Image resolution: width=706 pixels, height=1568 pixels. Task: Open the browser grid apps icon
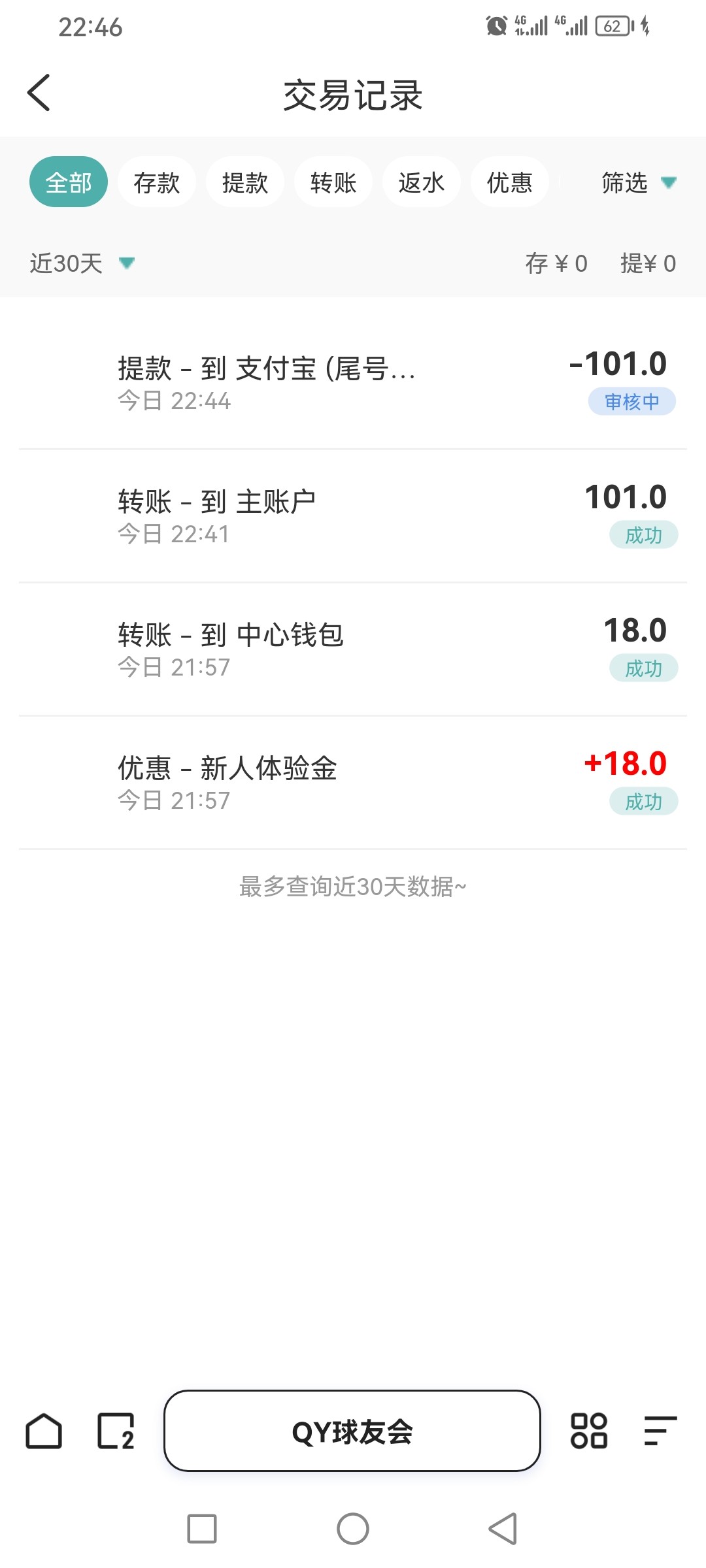tap(589, 1431)
